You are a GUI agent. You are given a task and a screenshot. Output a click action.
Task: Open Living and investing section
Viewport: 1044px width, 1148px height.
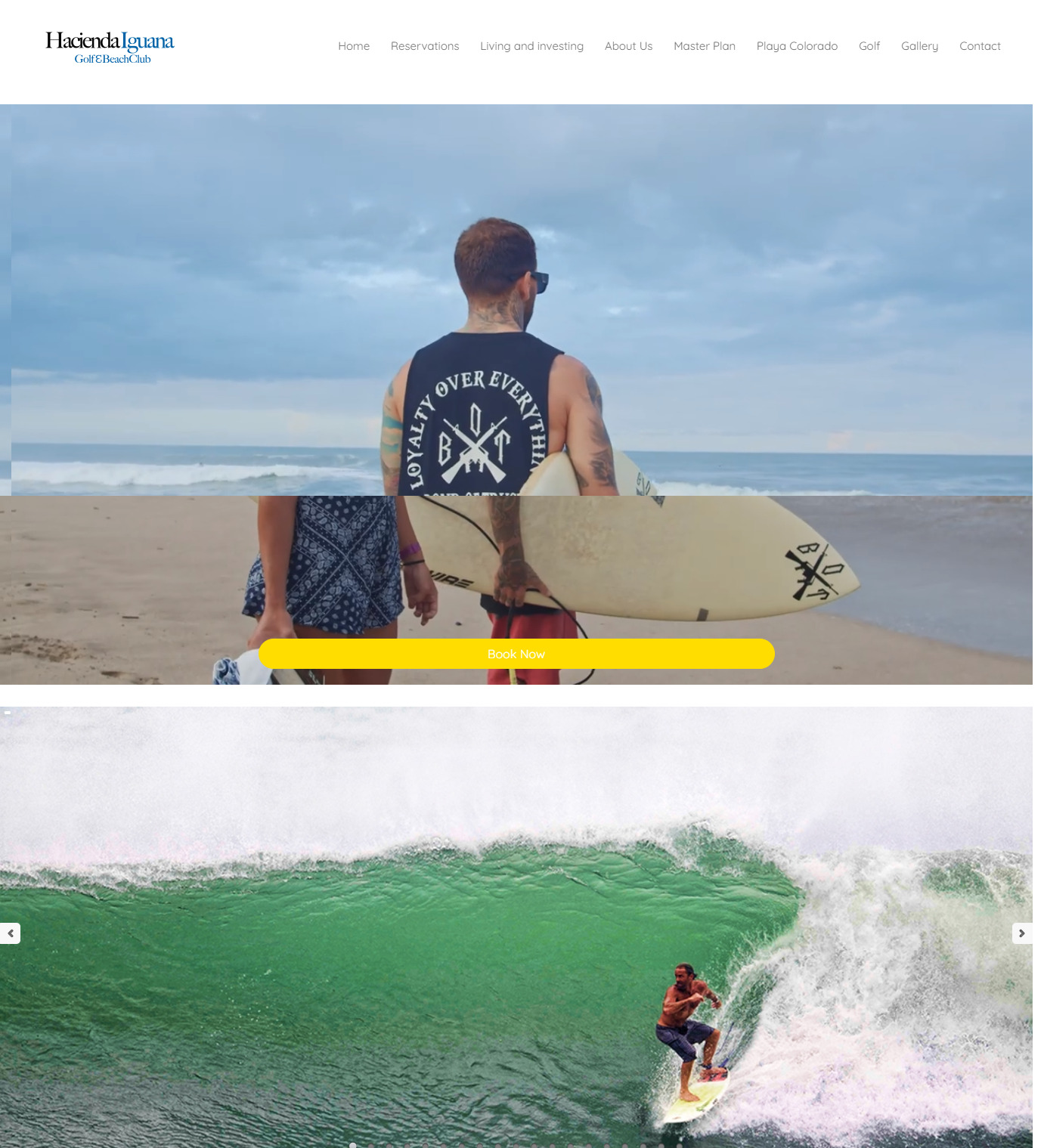tap(531, 46)
